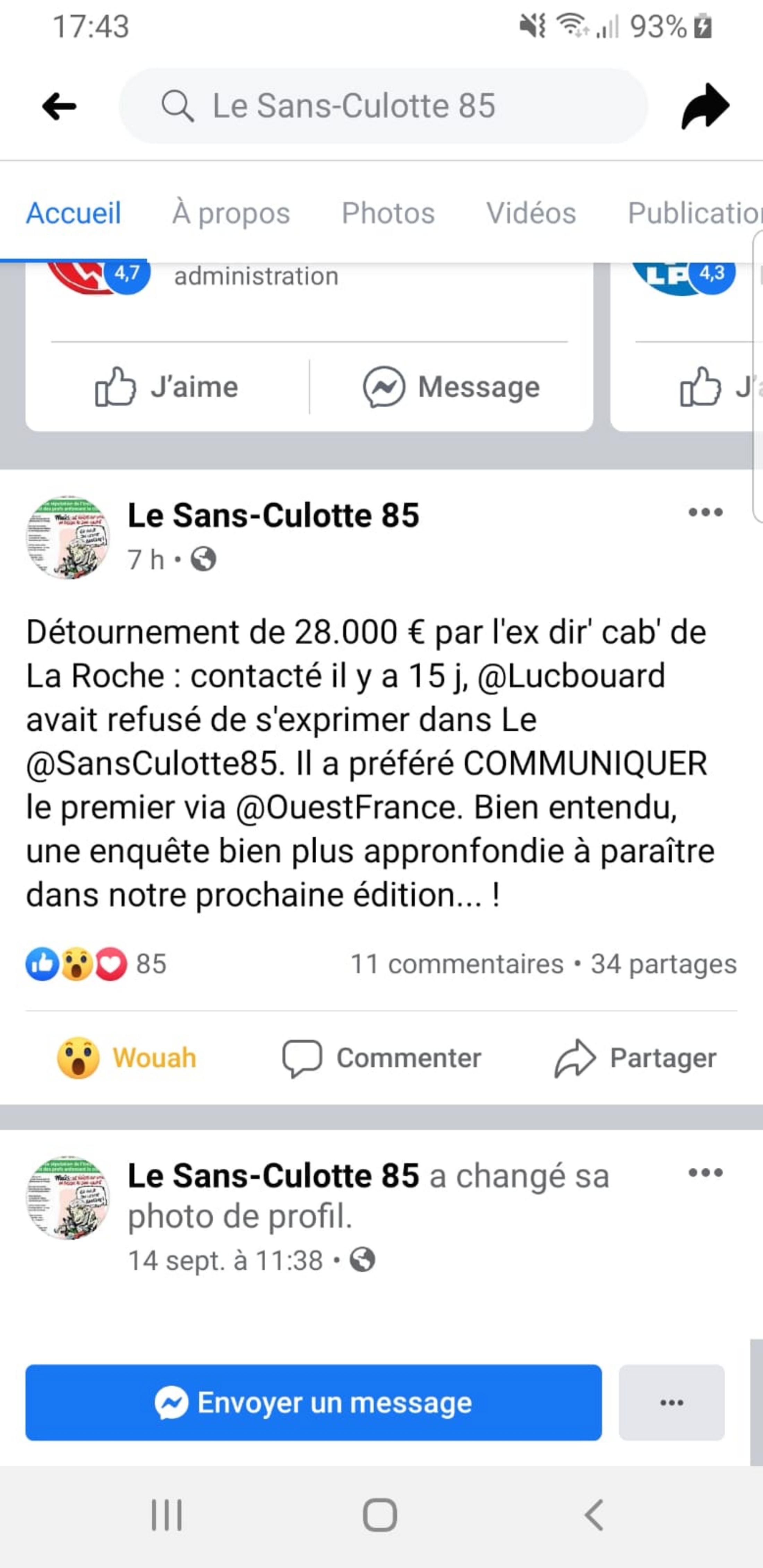Open options for the profile photo post
The width and height of the screenshot is (763, 1568).
[705, 1172]
